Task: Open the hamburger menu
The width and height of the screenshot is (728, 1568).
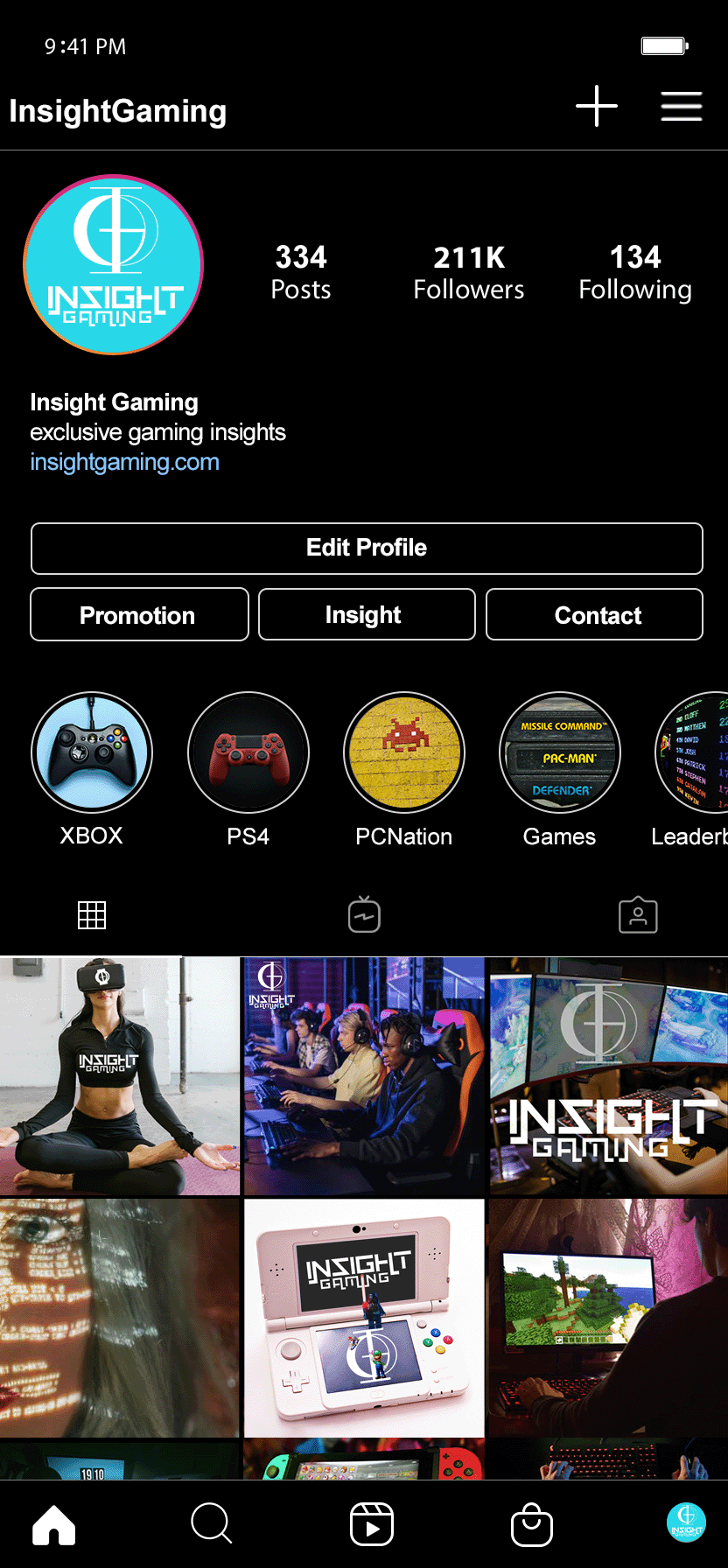Action: pyautogui.click(x=682, y=106)
